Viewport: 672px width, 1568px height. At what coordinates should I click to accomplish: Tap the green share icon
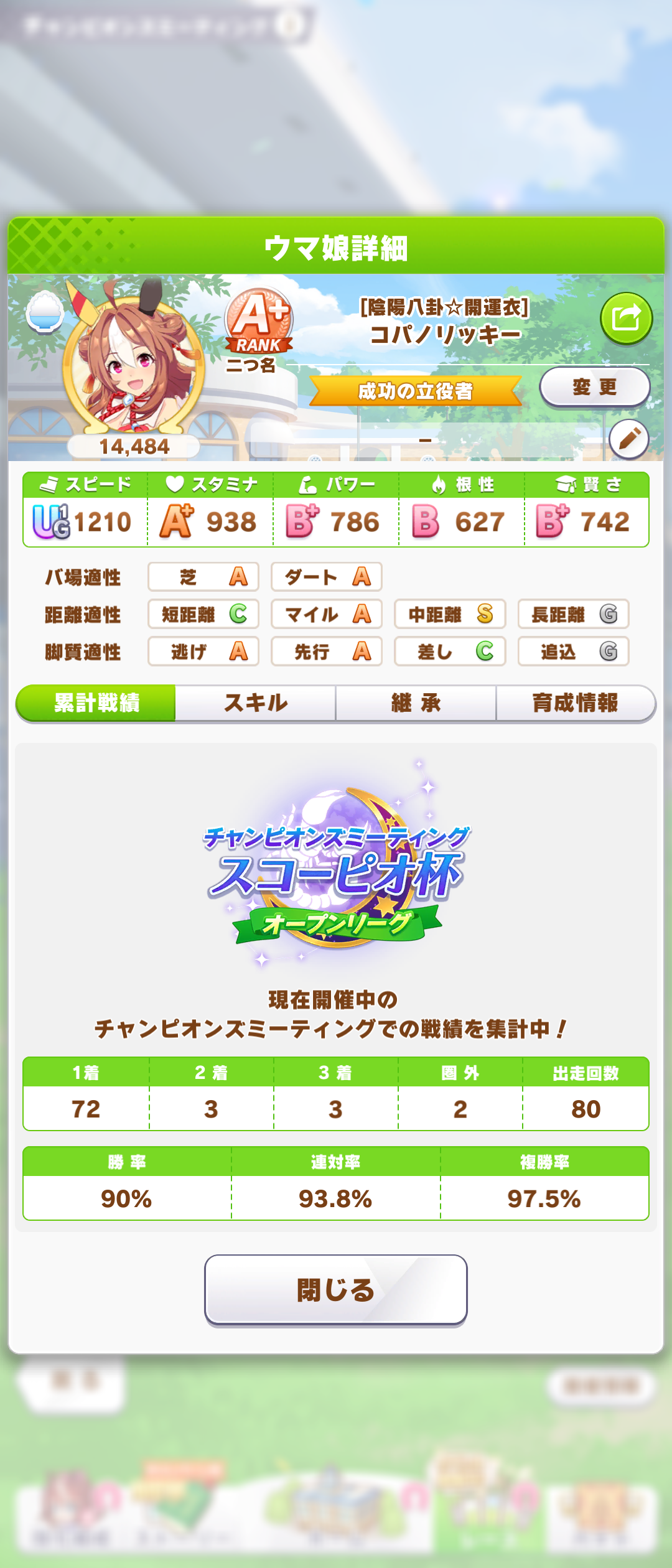tap(626, 319)
